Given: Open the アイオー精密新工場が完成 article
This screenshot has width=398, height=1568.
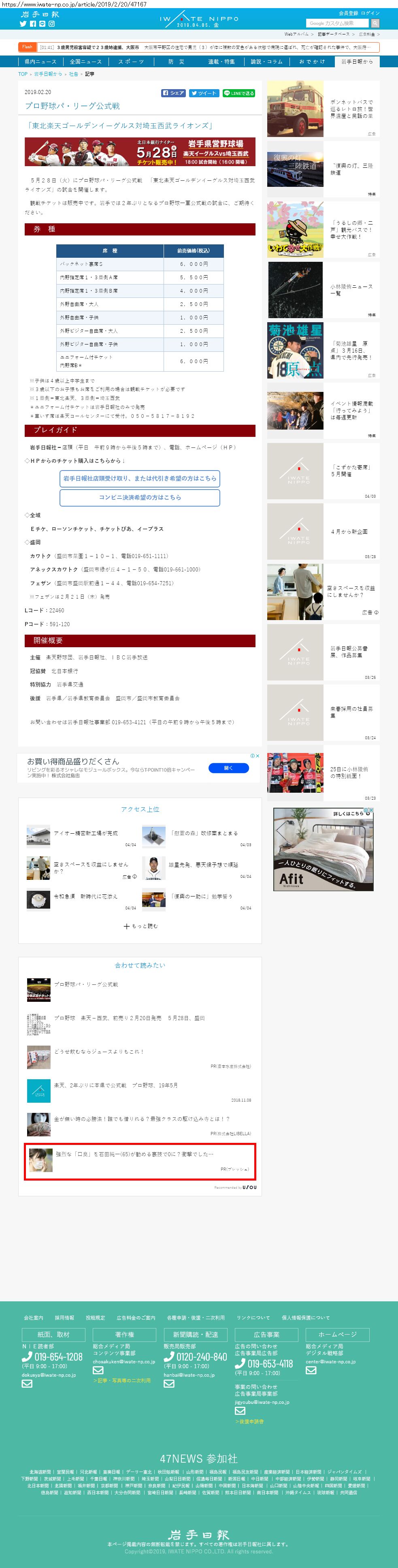Looking at the screenshot, I should coord(85,833).
